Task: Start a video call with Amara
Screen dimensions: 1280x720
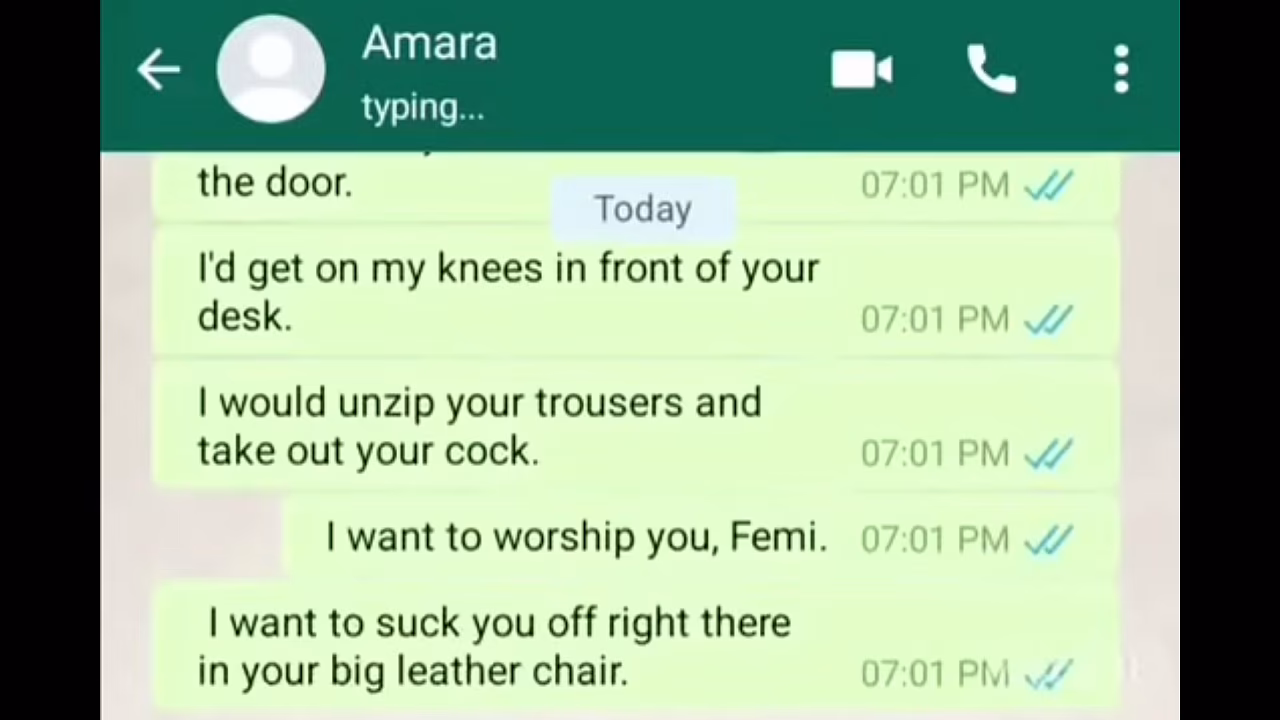Action: 861,70
